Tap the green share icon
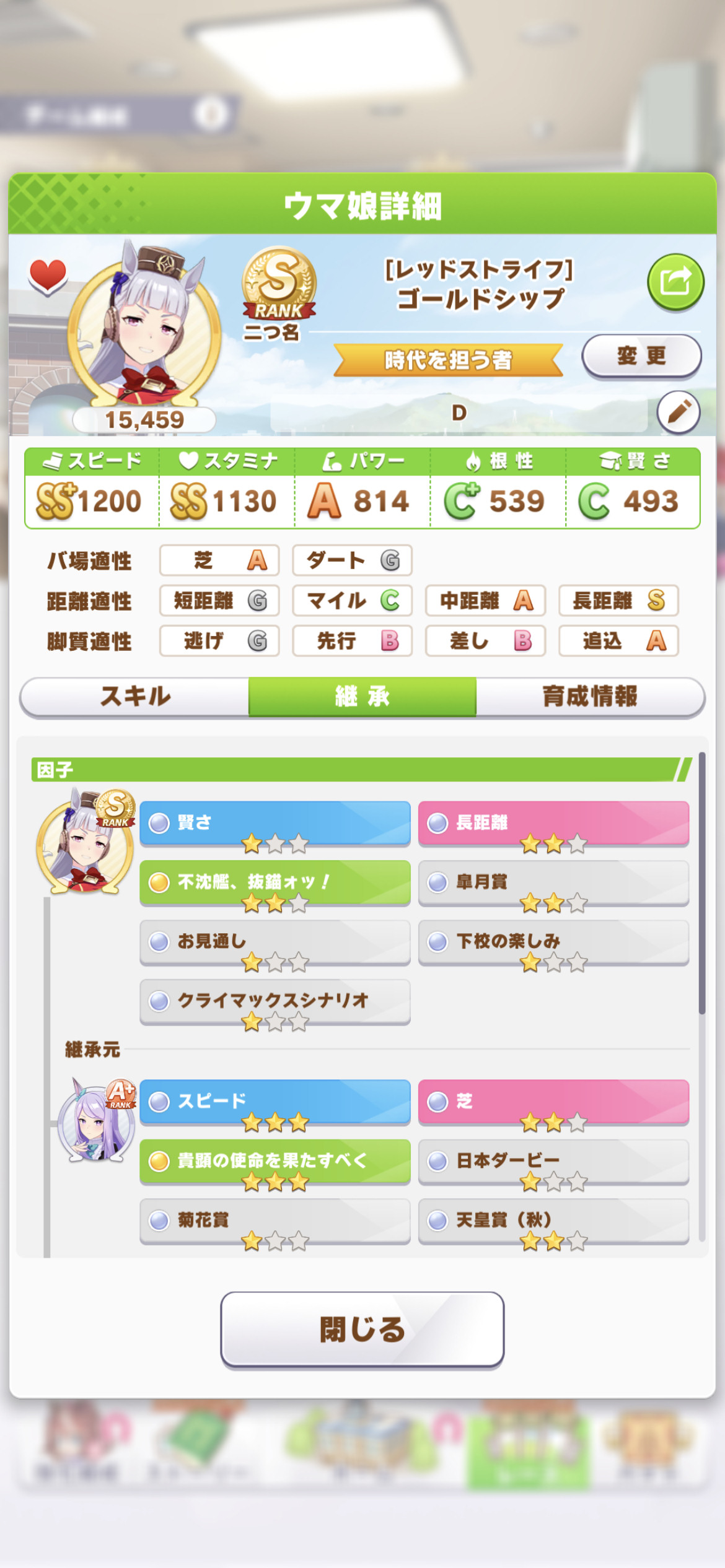 (675, 282)
